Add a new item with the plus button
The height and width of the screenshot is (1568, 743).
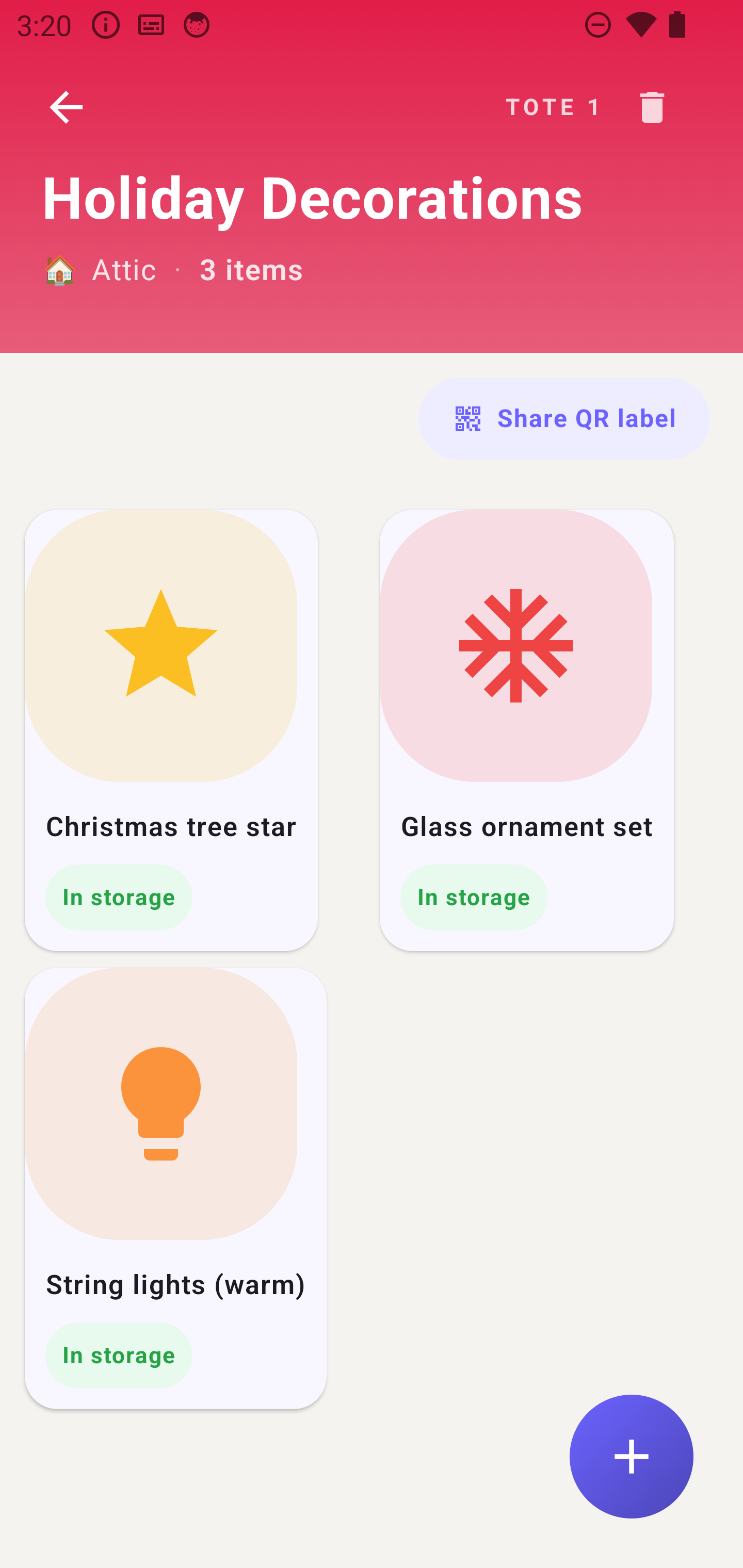[x=631, y=1456]
